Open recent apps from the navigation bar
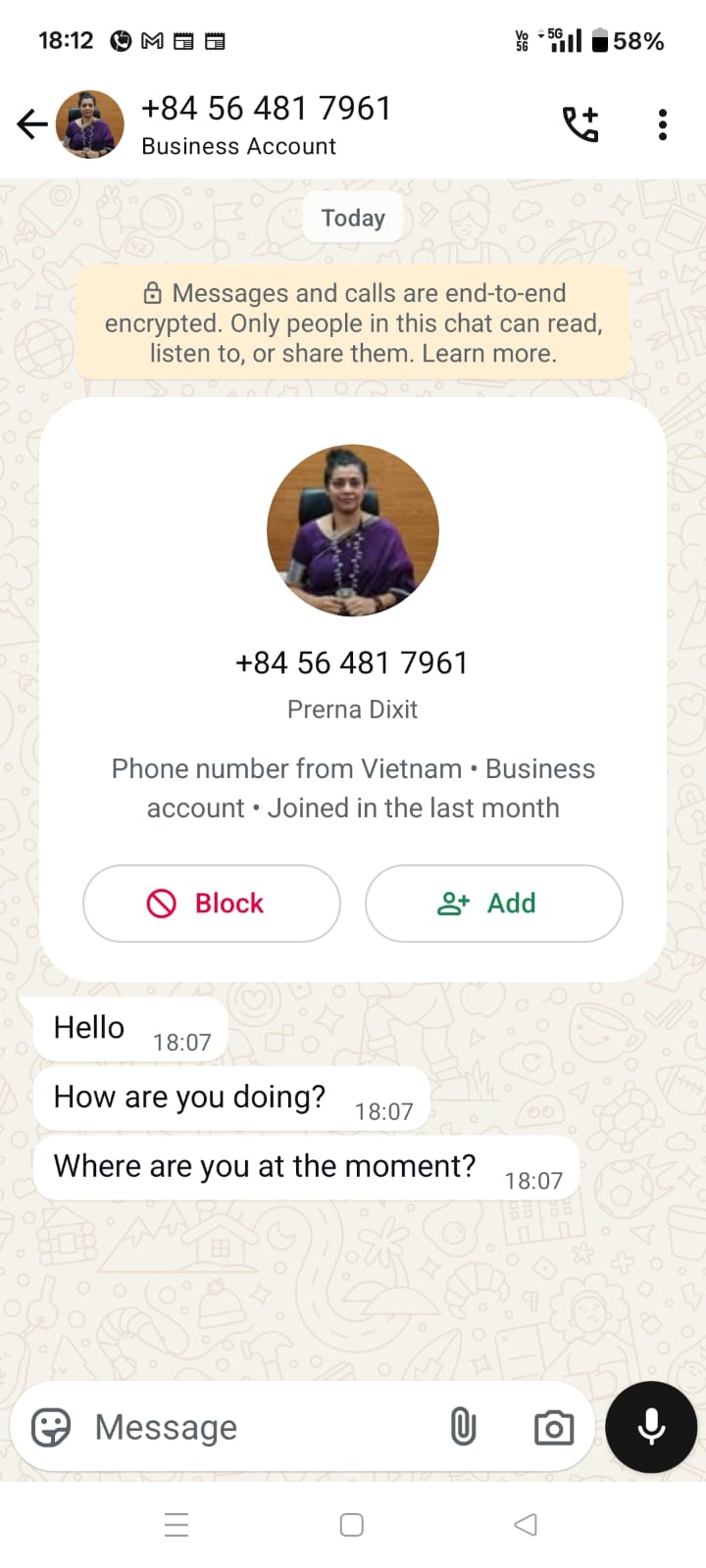The width and height of the screenshot is (706, 1568). pyautogui.click(x=176, y=1525)
